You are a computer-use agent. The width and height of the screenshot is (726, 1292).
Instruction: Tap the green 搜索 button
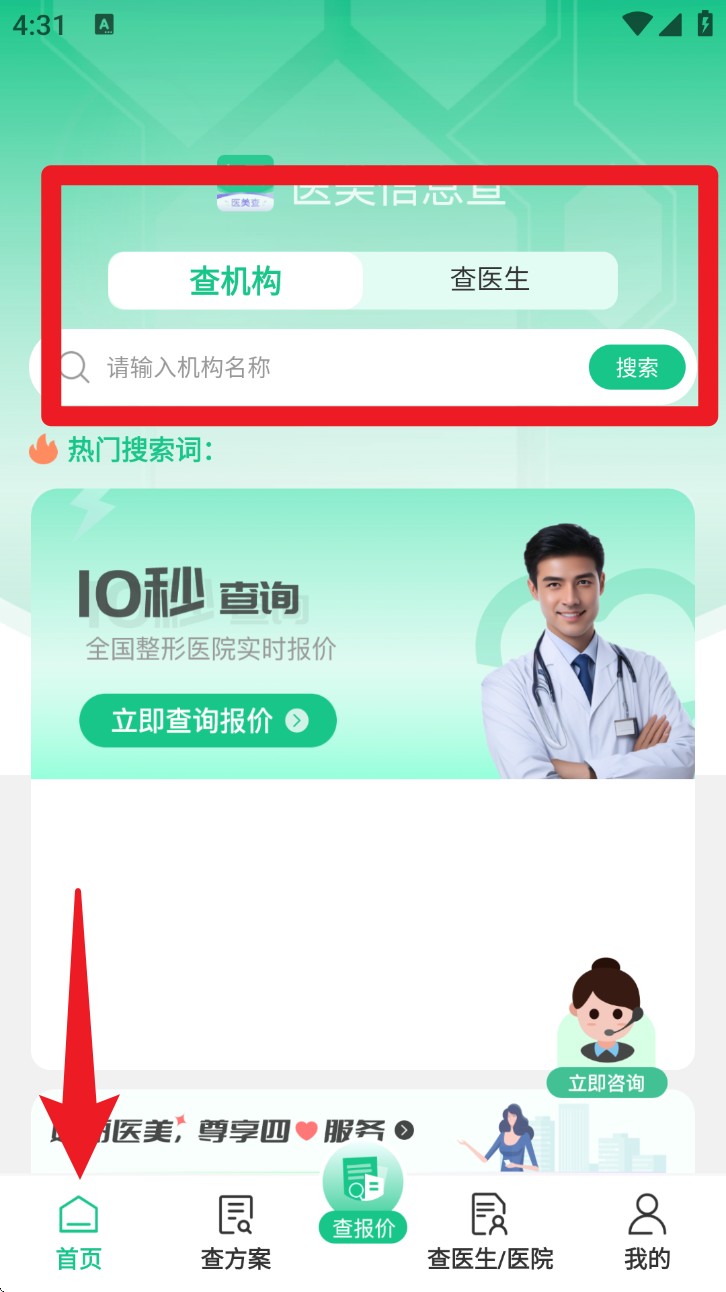(x=637, y=368)
